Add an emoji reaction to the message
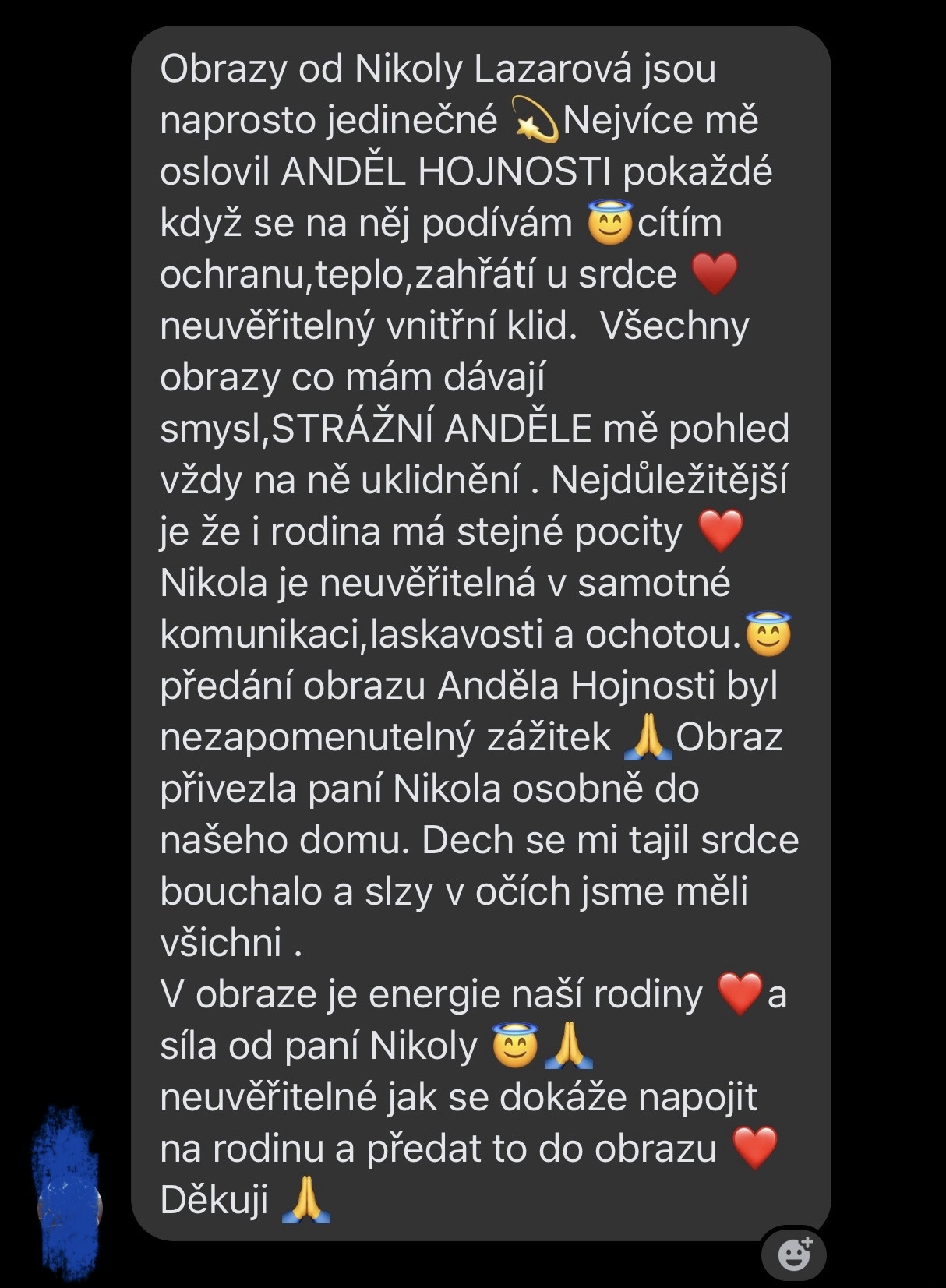 click(x=794, y=1254)
